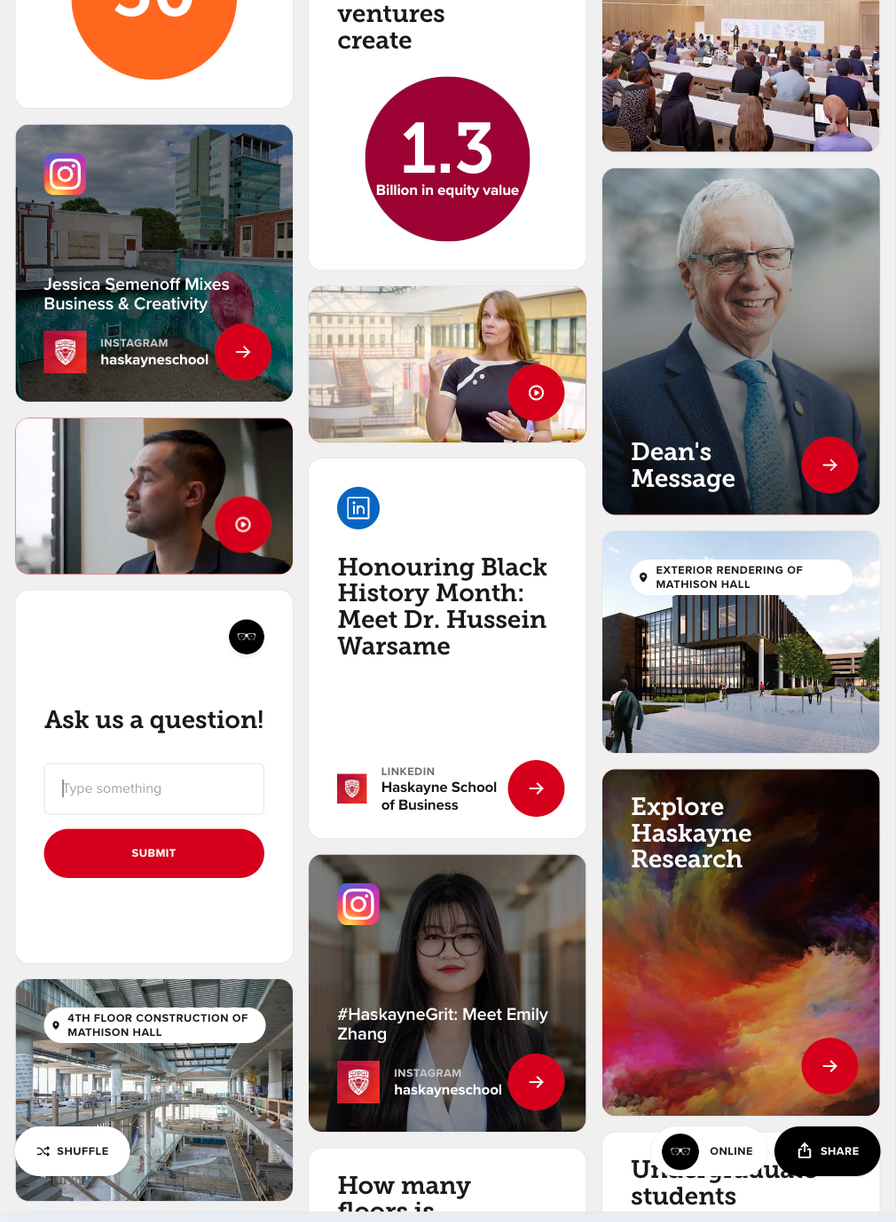Share this page
This screenshot has width=896, height=1222.
[827, 1151]
